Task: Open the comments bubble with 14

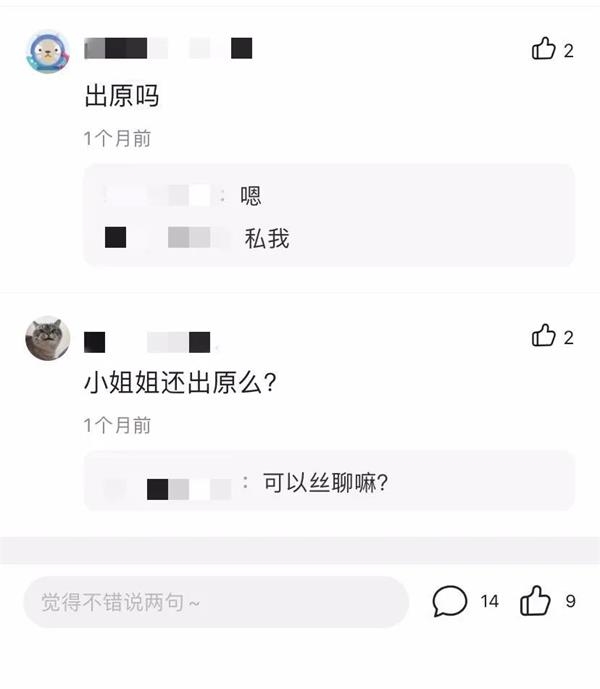Action: [x=451, y=601]
